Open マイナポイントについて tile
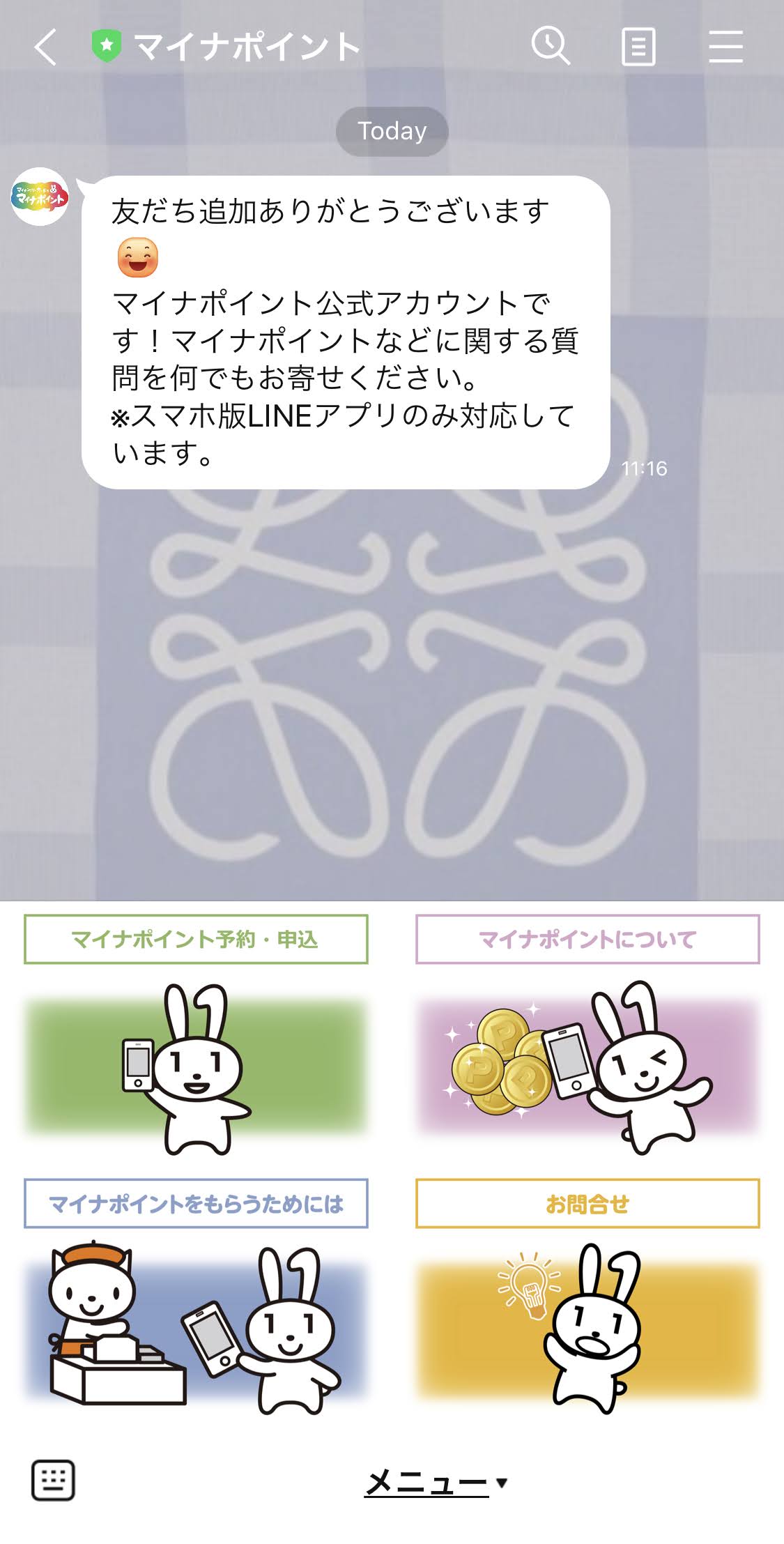The image size is (784, 1544). click(x=587, y=1033)
